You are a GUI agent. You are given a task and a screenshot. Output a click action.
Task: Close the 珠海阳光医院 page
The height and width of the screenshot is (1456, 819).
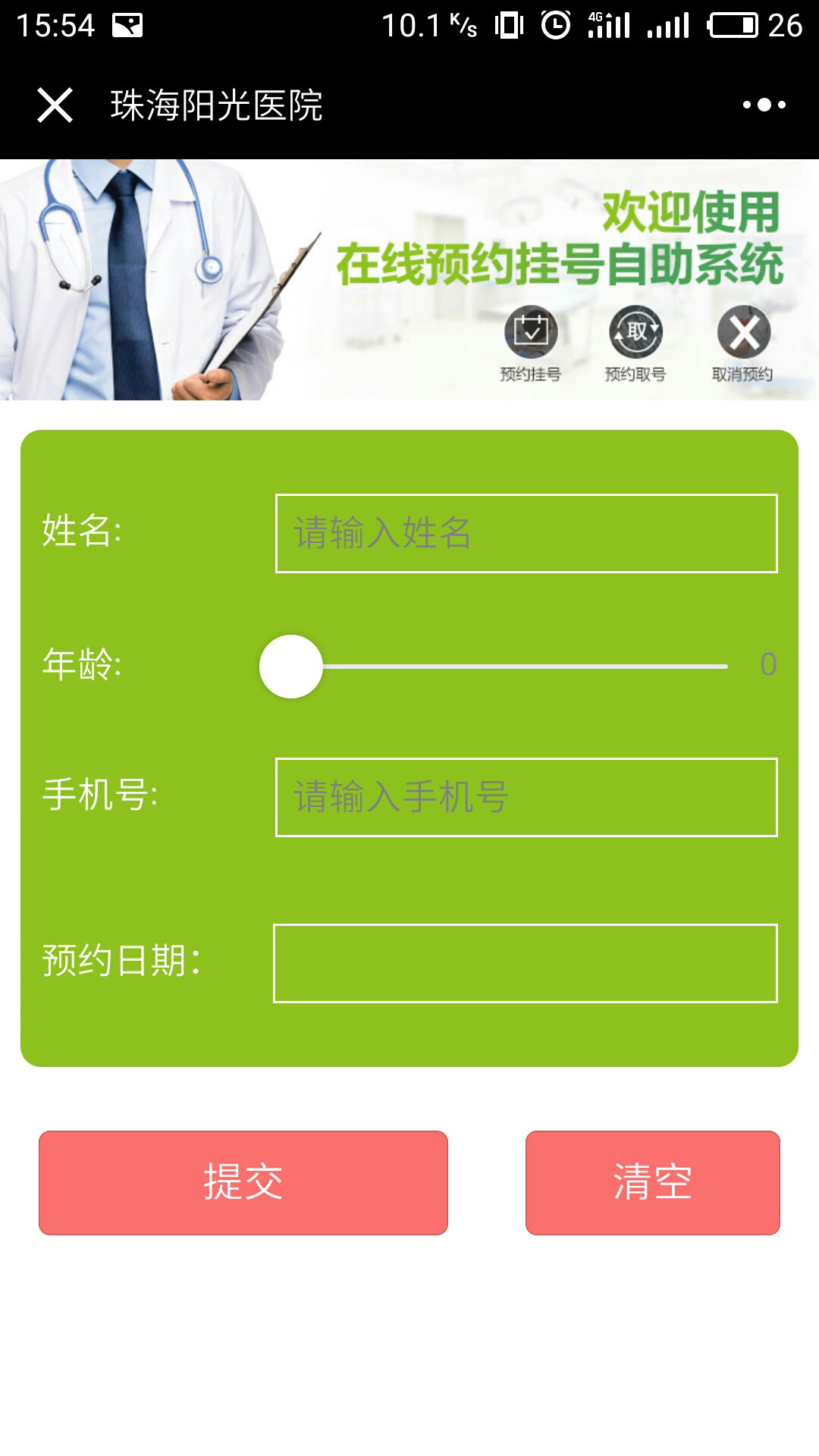(55, 105)
